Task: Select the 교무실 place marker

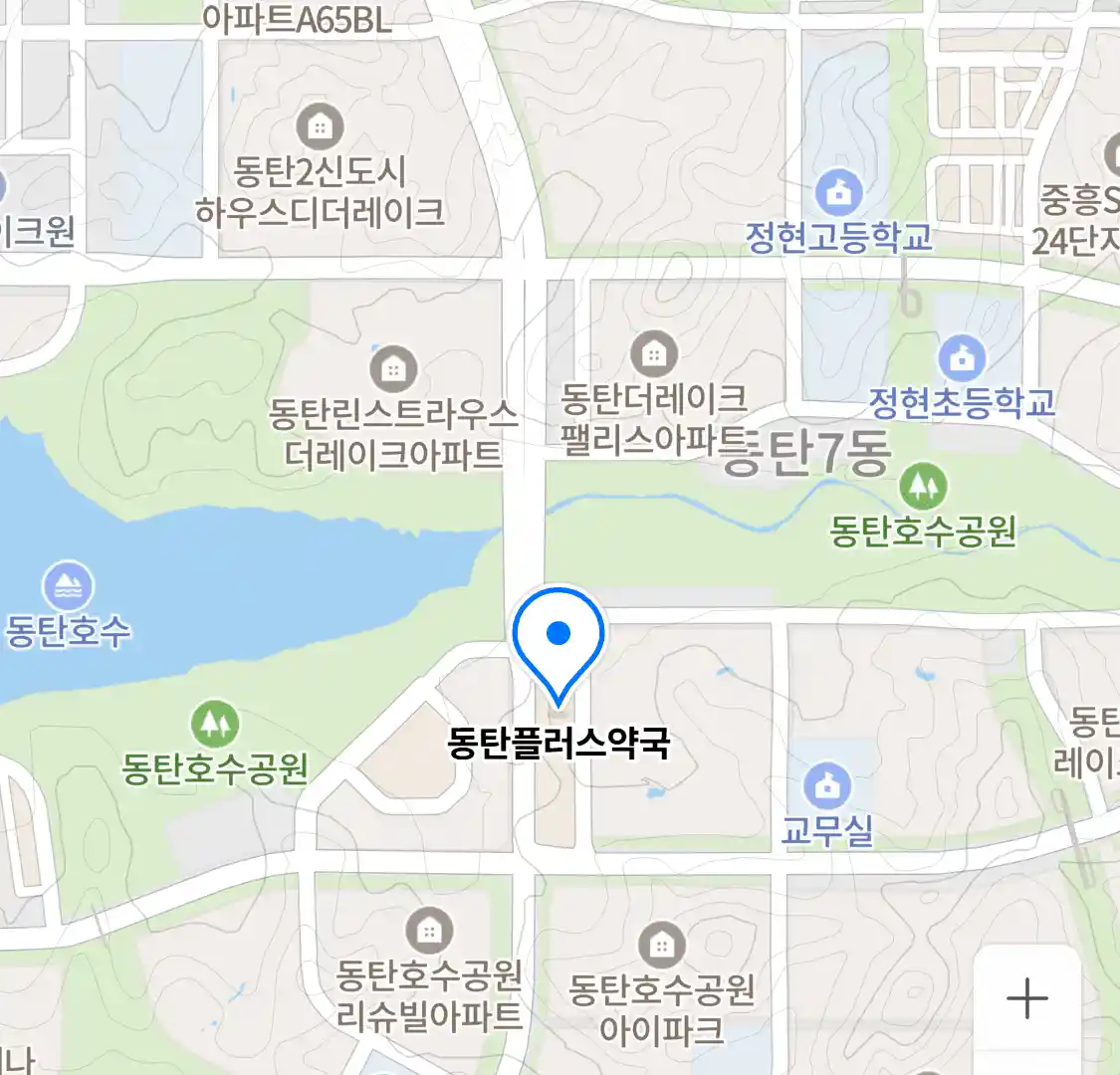Action: tap(827, 786)
